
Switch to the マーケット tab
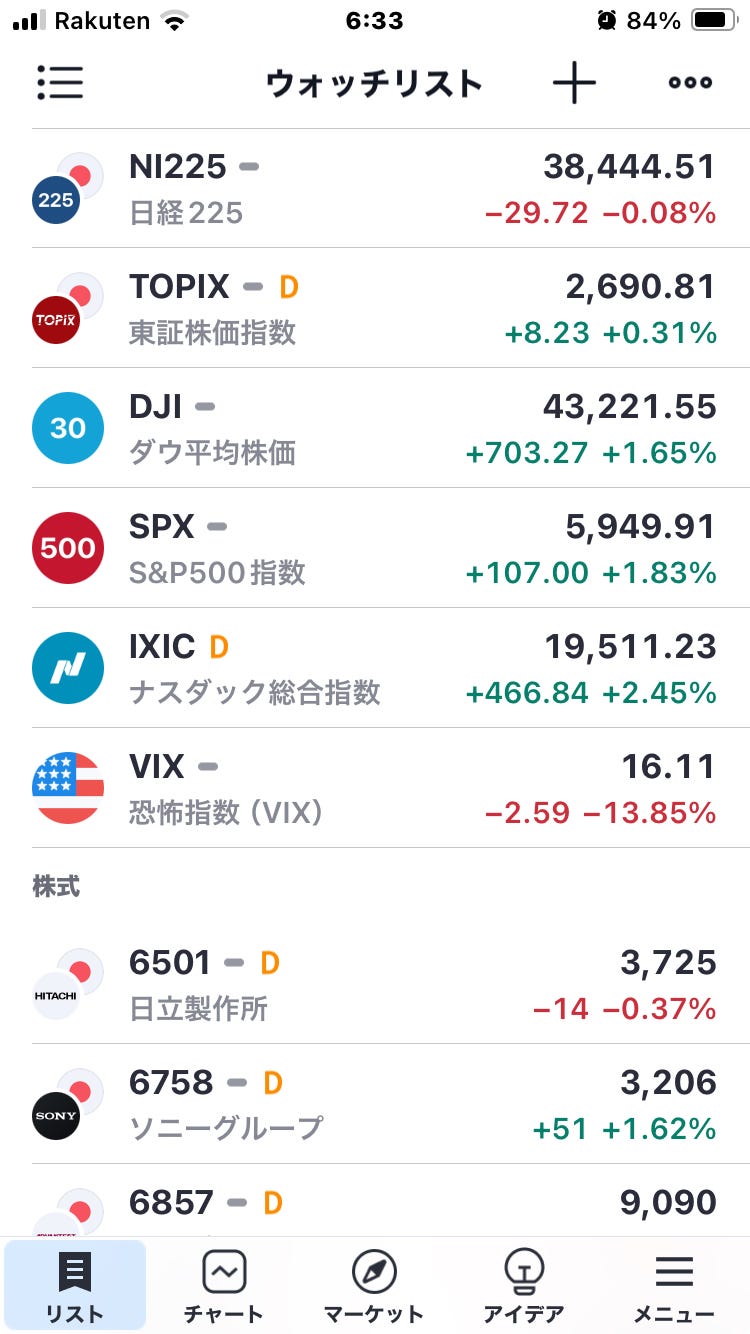click(x=374, y=1286)
